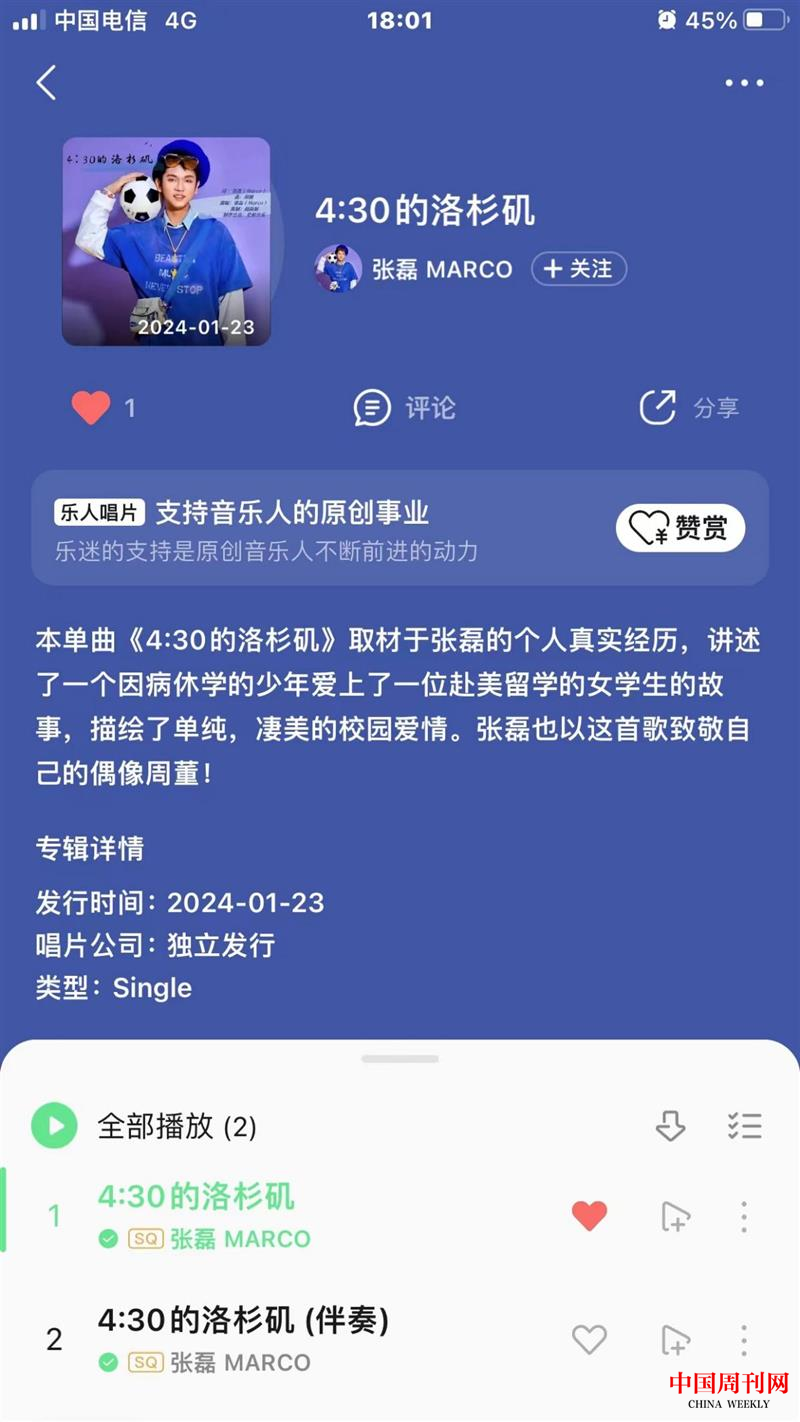Unlike track 1 with its red heart
This screenshot has width=800, height=1422.
589,1216
